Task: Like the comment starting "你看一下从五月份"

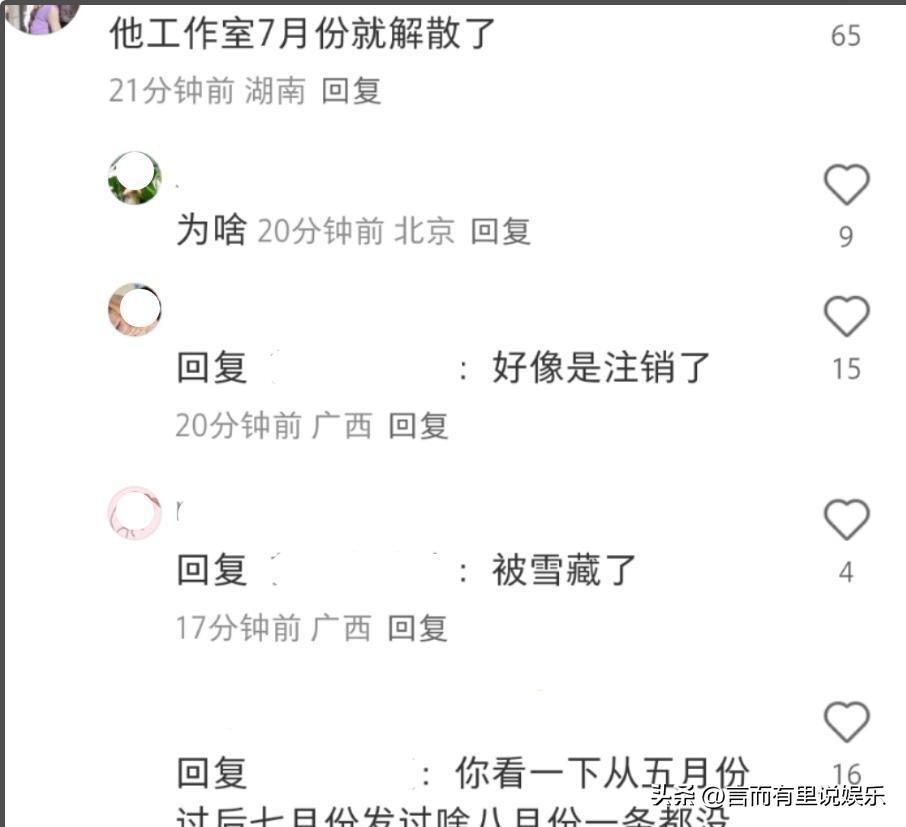Action: pyautogui.click(x=846, y=722)
